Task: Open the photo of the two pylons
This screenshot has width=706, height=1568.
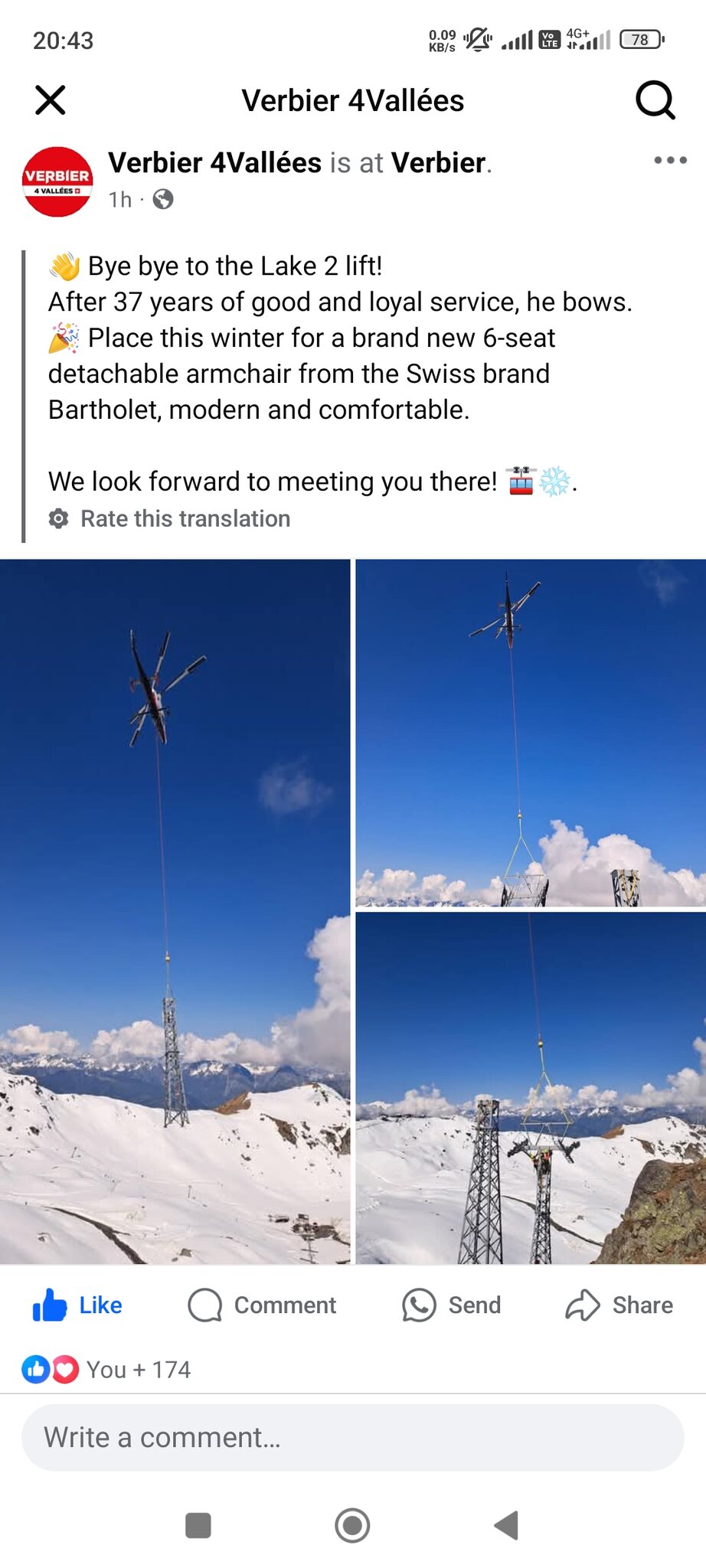Action: coord(531,1087)
